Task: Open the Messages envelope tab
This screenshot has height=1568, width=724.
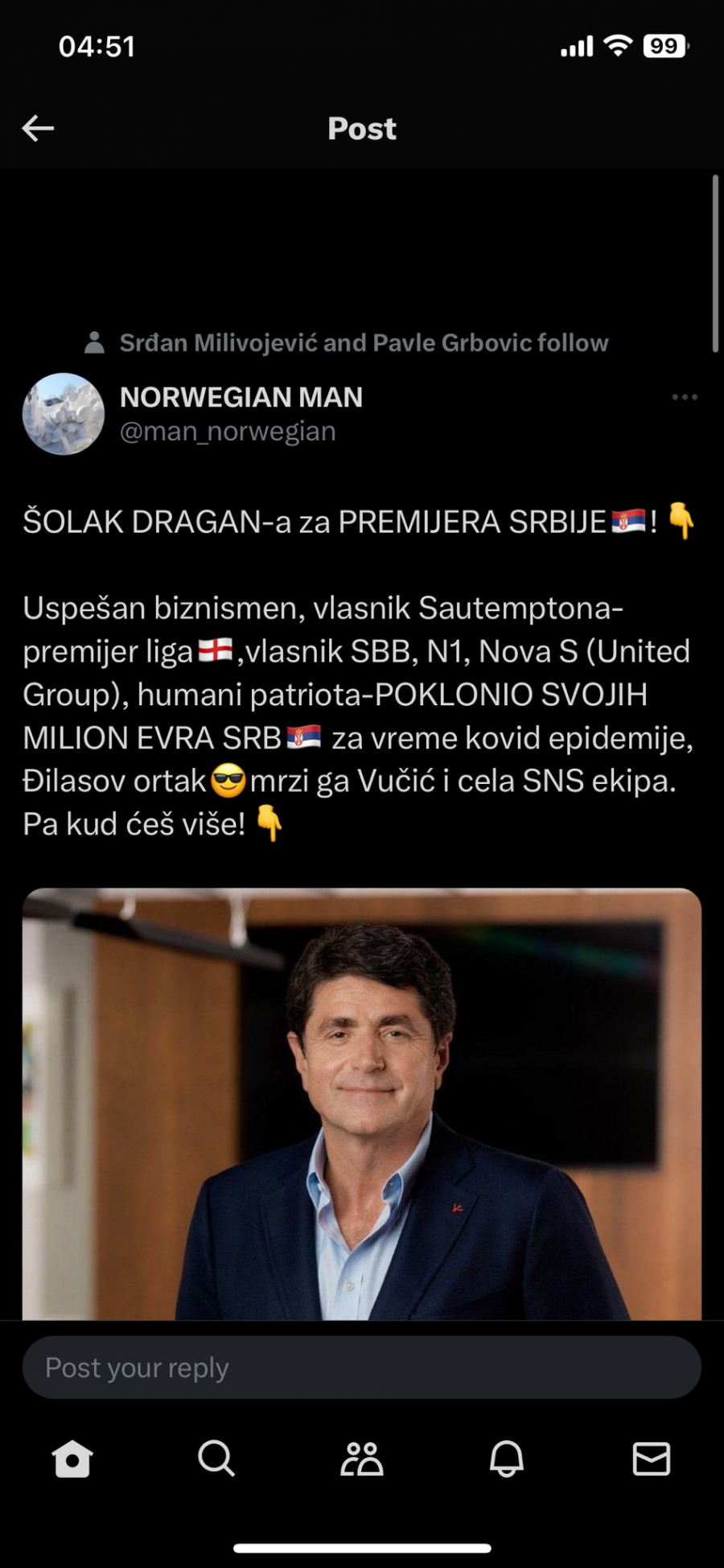Action: click(651, 1459)
